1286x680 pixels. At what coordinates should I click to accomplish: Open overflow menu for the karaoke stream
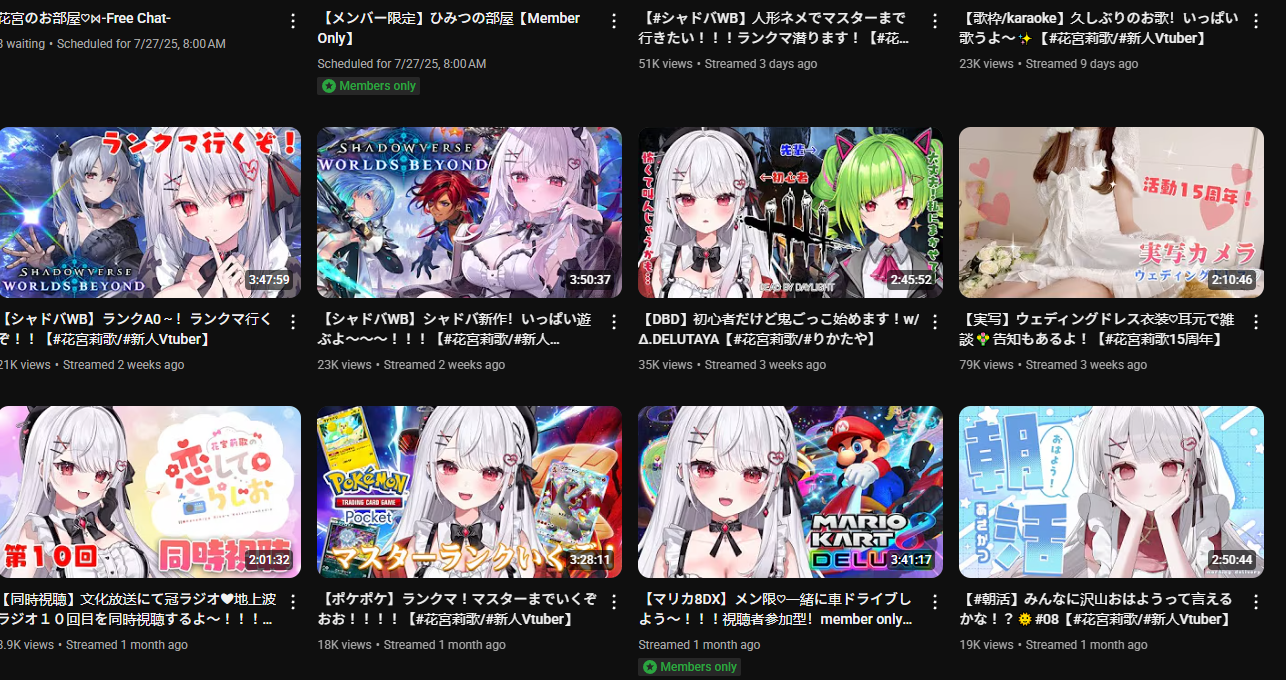click(x=1256, y=21)
